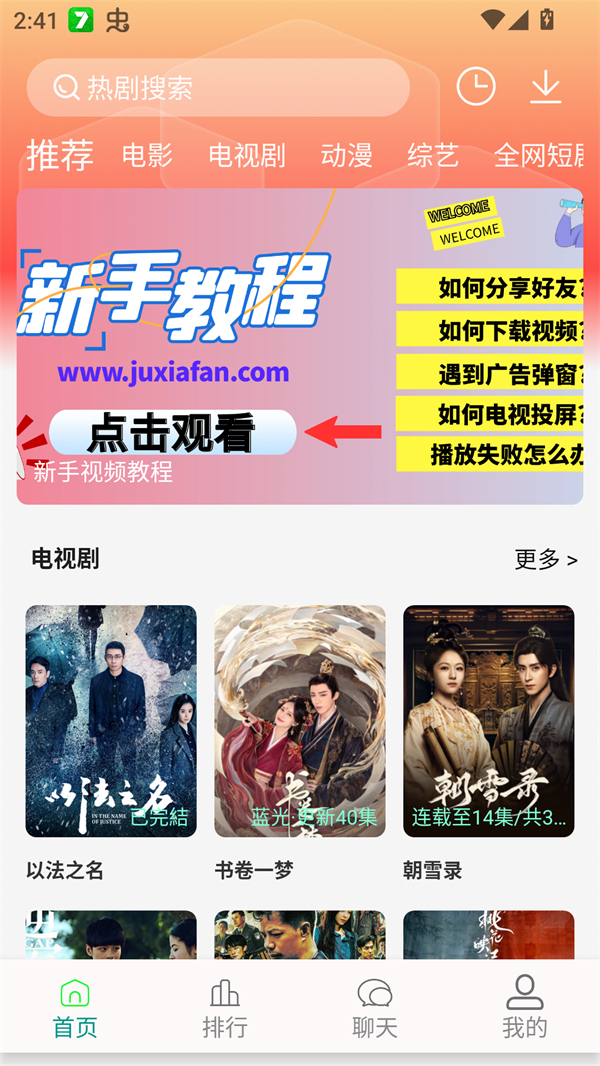The width and height of the screenshot is (600, 1066).
Task: Switch to the 动漫 tab
Action: coord(347,155)
